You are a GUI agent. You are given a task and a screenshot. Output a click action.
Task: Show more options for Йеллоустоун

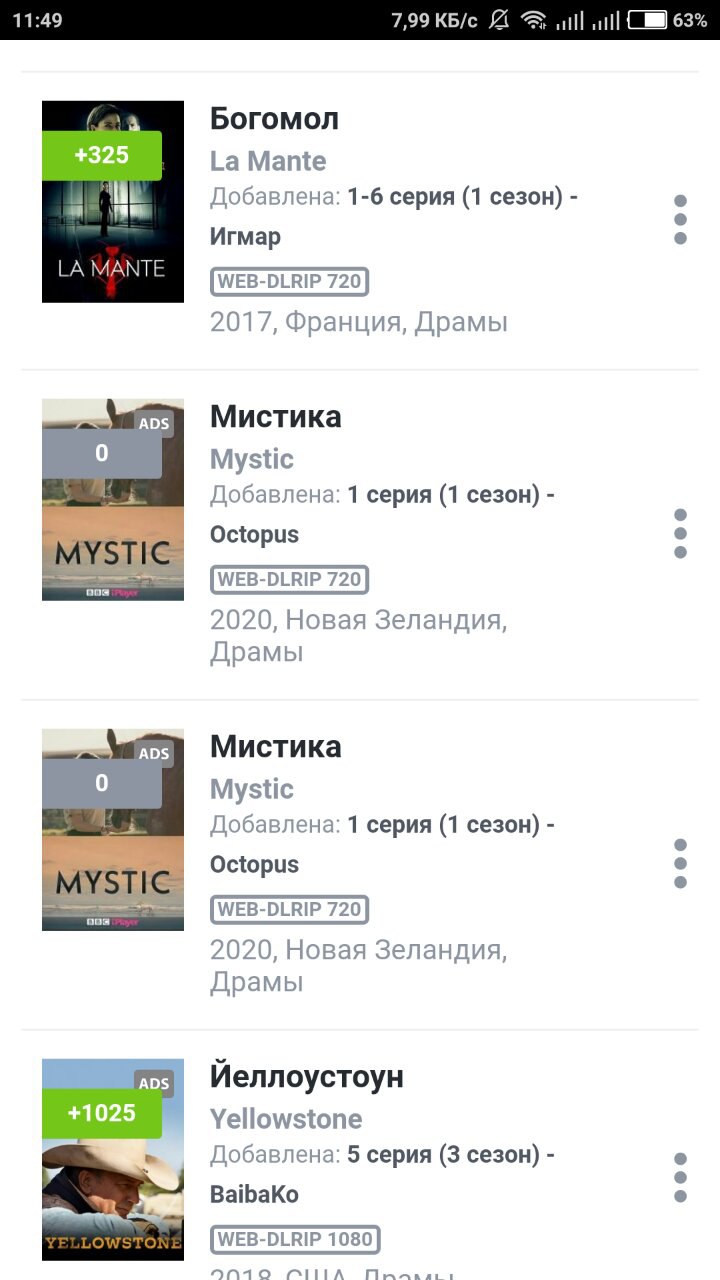(x=680, y=1177)
